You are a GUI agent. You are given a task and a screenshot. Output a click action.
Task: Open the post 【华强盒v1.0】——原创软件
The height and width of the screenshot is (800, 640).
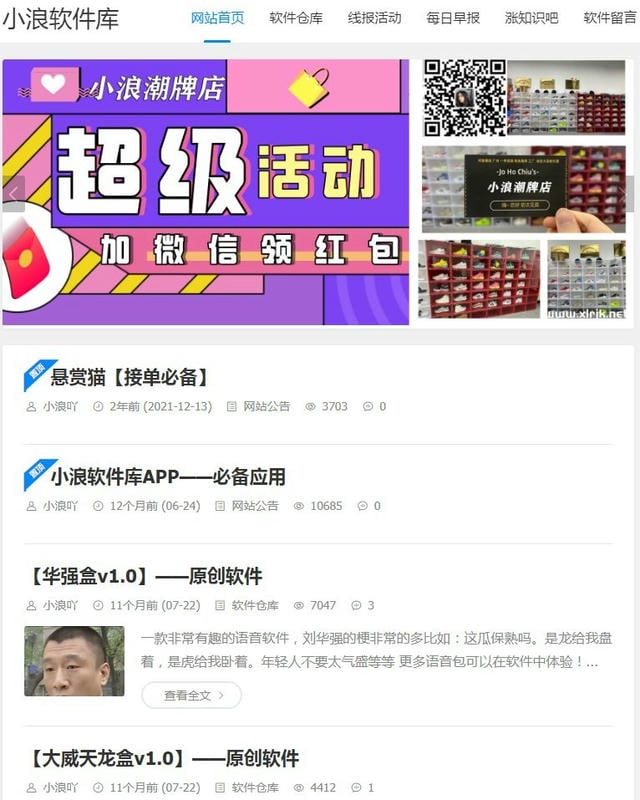[147, 576]
